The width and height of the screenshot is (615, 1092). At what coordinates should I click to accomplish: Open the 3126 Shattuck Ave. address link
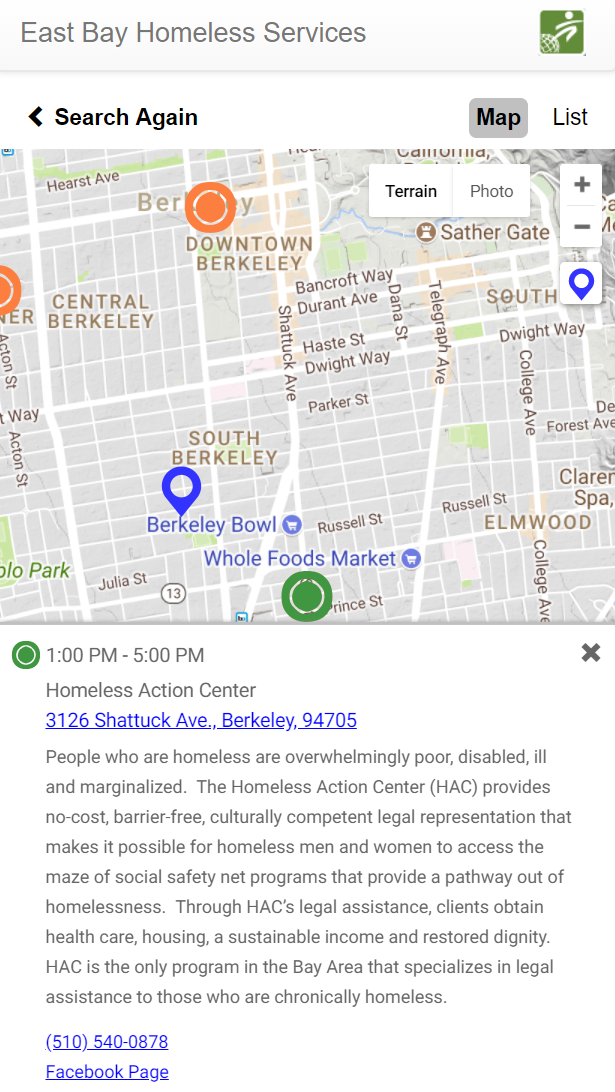coord(201,720)
